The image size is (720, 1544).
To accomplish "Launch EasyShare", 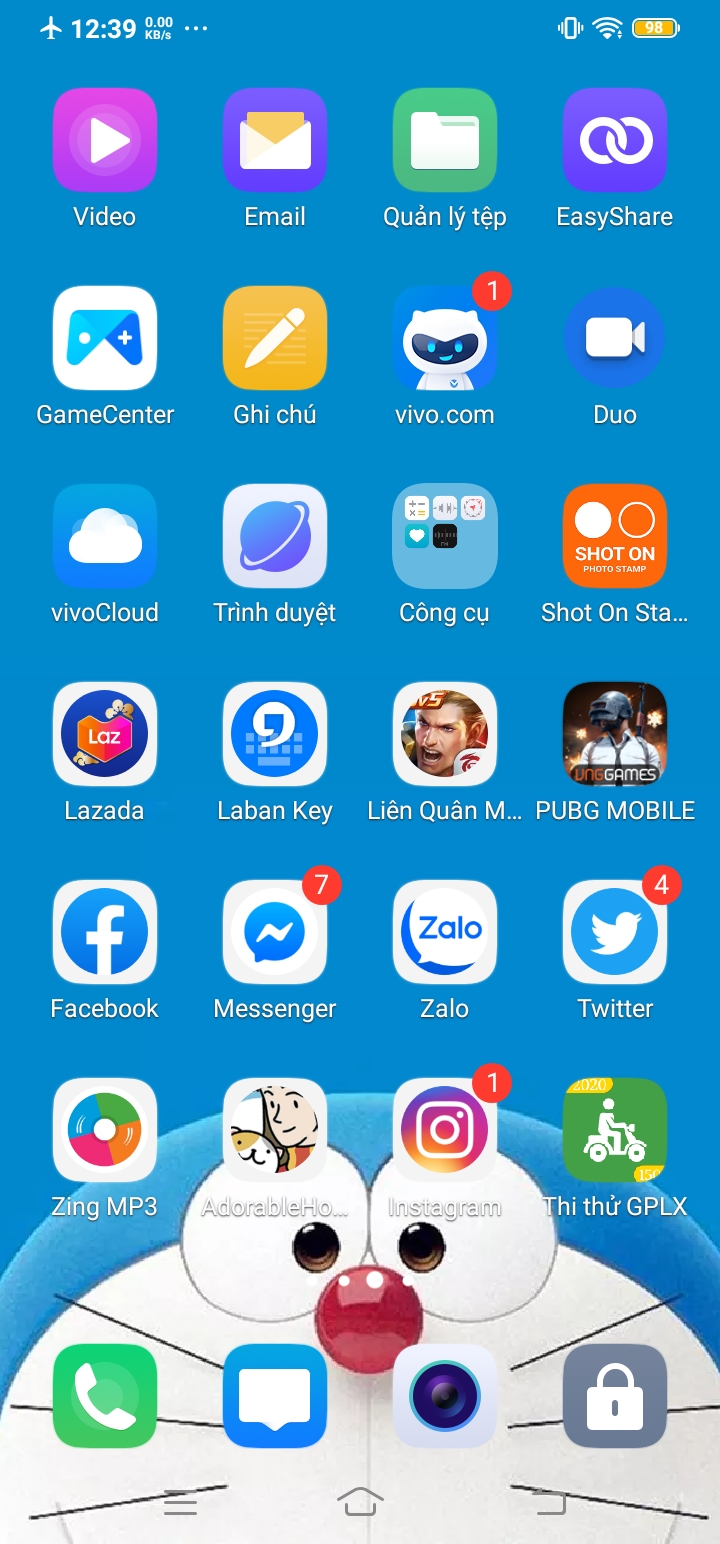I will click(615, 140).
